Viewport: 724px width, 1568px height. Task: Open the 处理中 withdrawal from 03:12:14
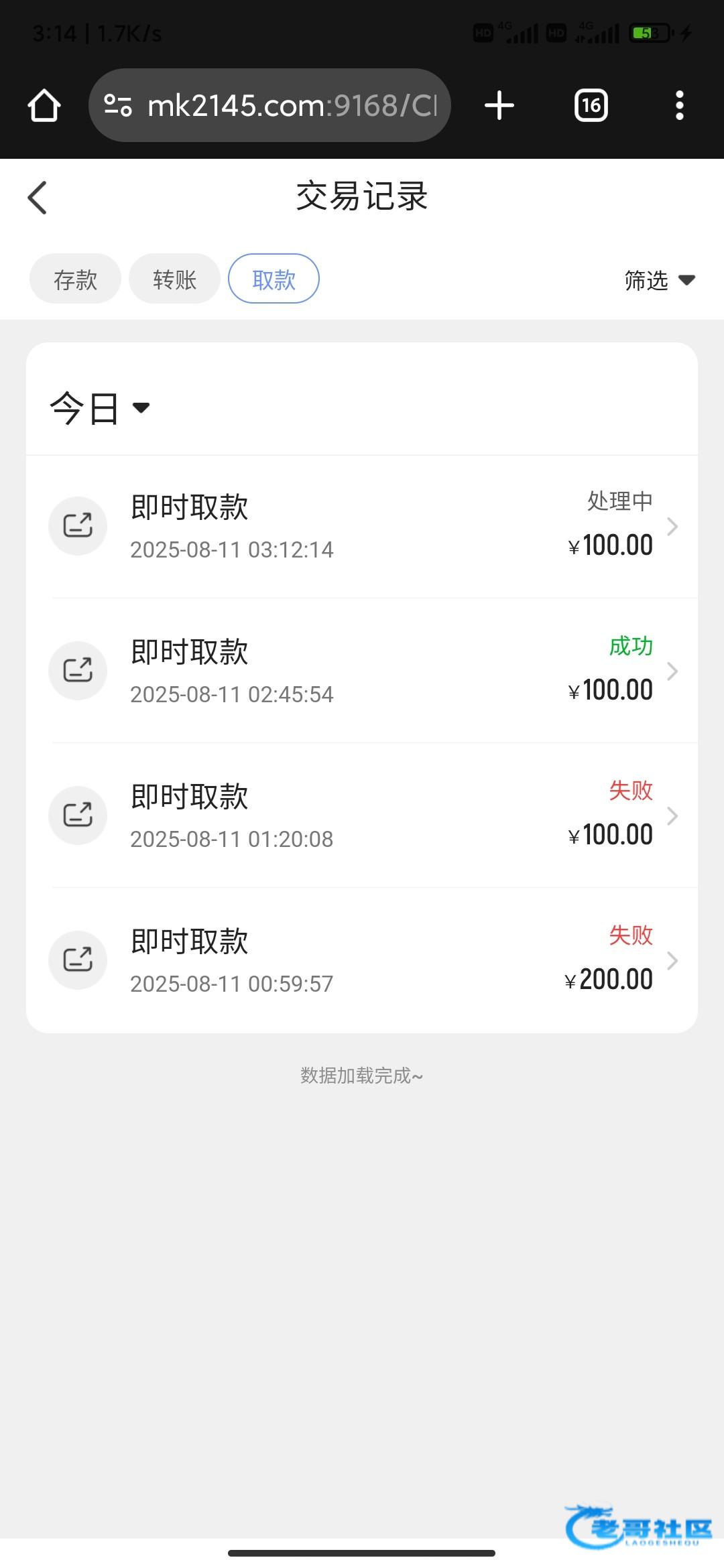pyautogui.click(x=362, y=527)
